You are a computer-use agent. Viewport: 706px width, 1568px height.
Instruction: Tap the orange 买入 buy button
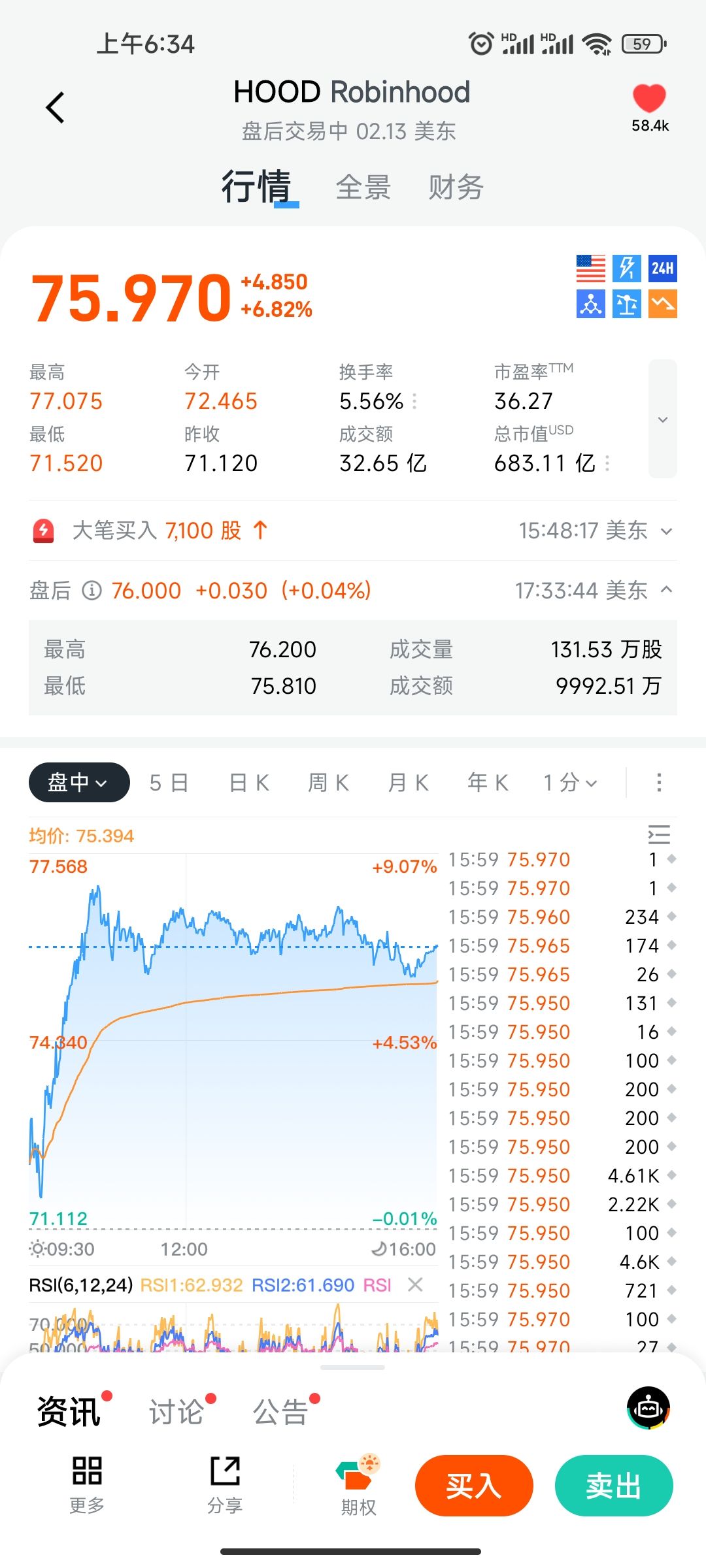coord(474,1486)
